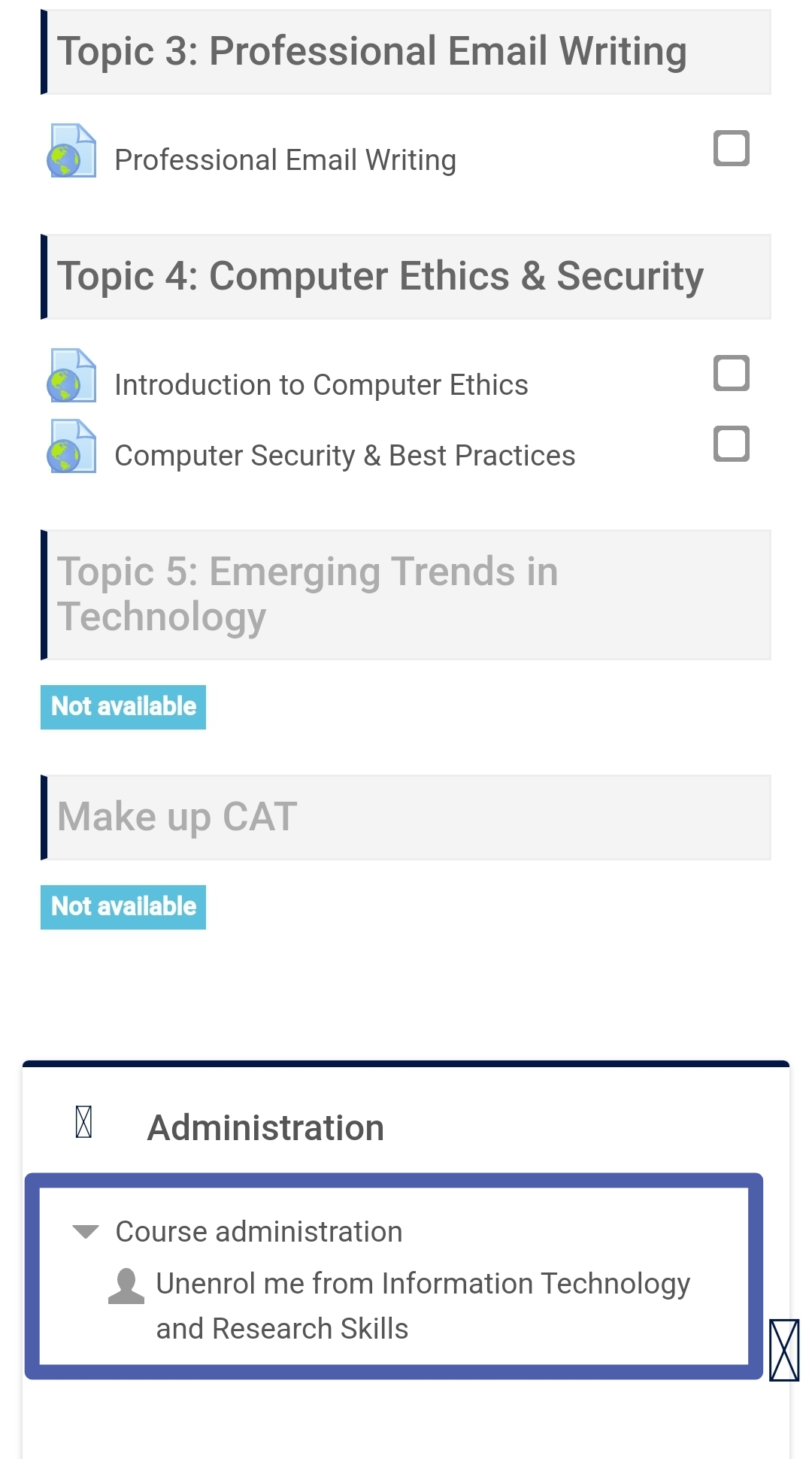Tap the icon beside the Administration heading
The image size is (812, 1459).
[x=84, y=1122]
